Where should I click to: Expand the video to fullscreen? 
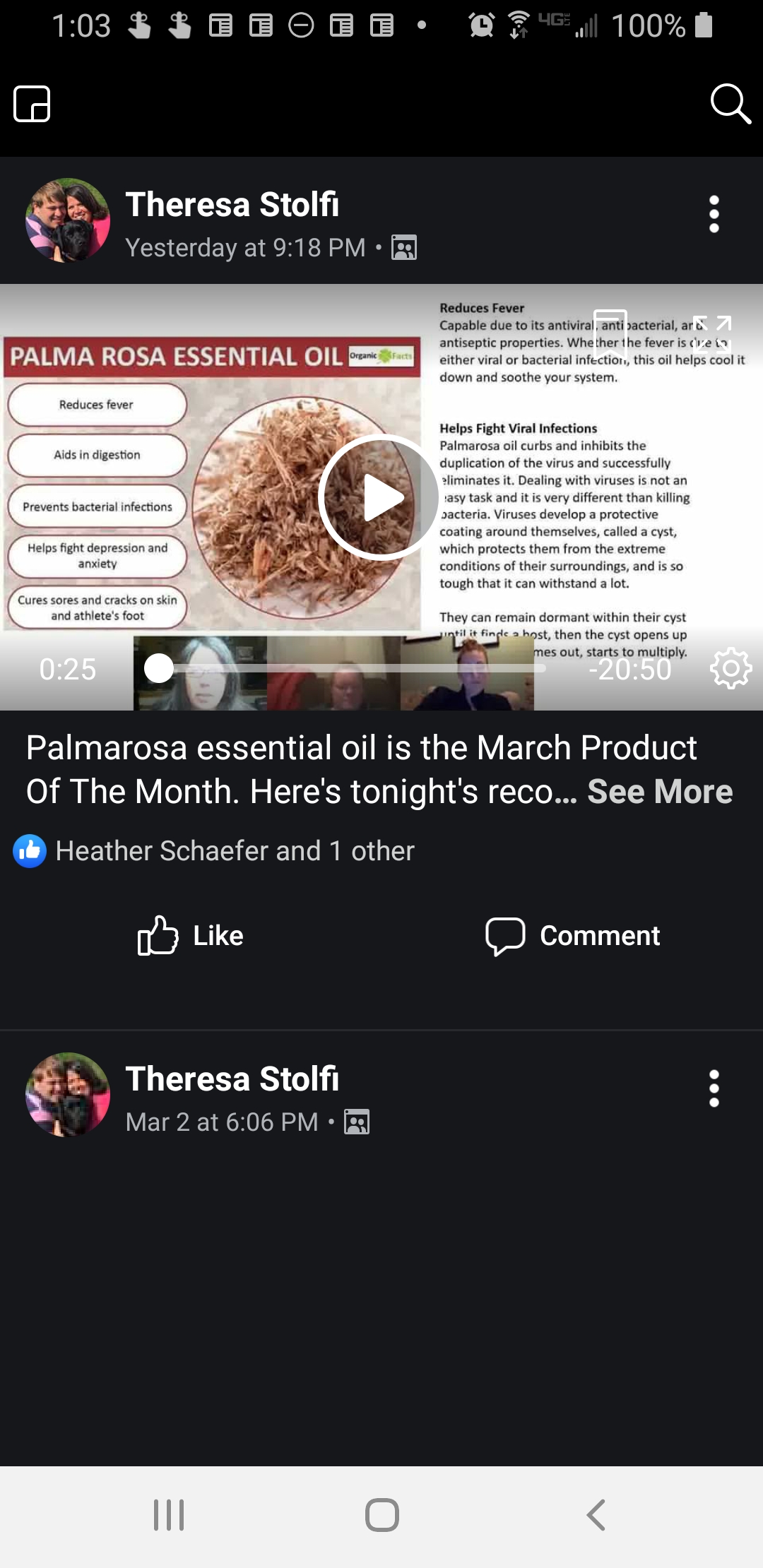click(712, 333)
